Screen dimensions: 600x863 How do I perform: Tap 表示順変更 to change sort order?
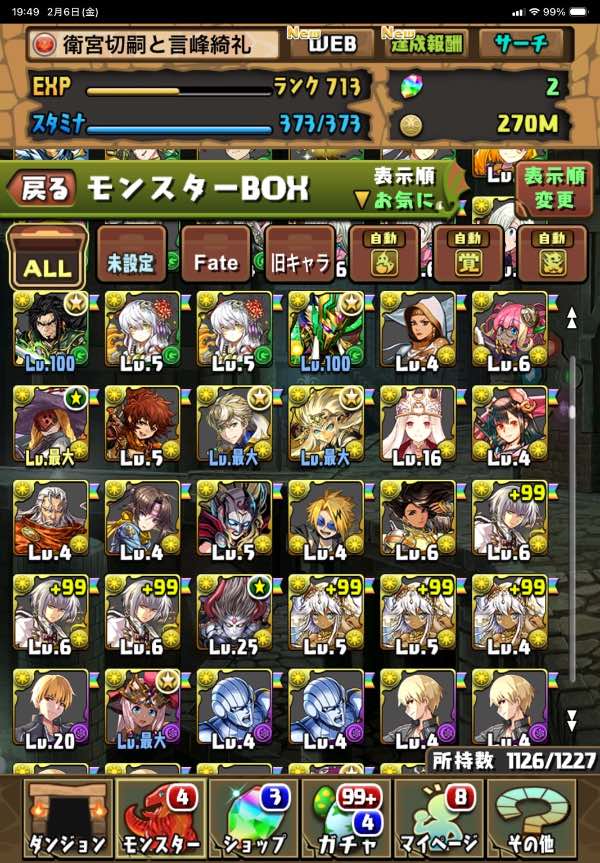click(553, 189)
